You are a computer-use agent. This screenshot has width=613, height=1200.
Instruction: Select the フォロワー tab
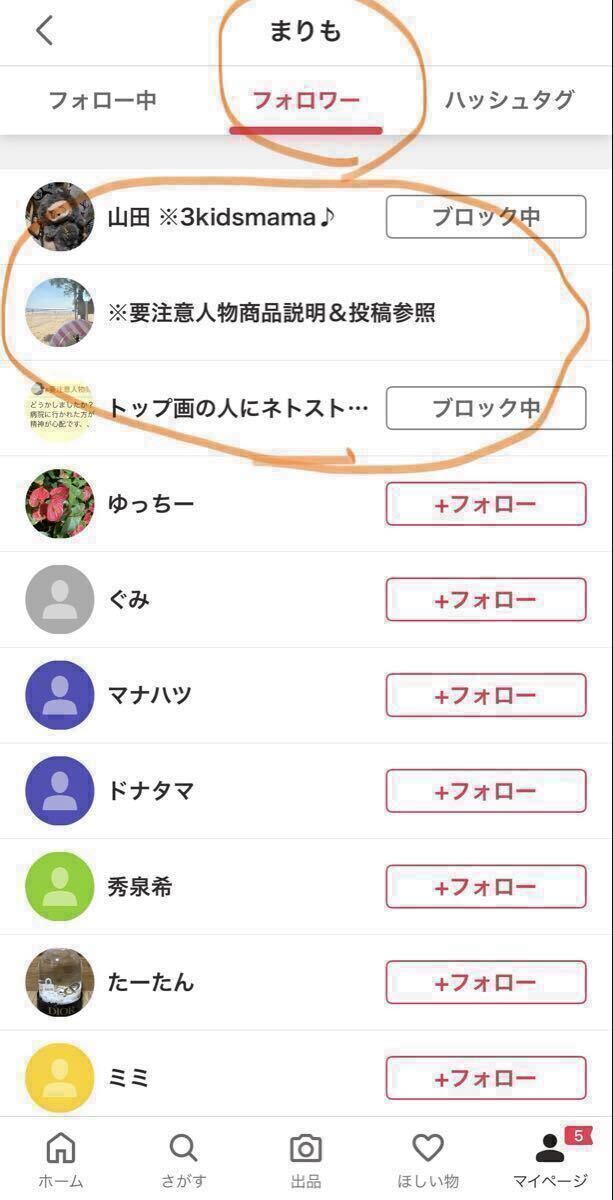[305, 100]
